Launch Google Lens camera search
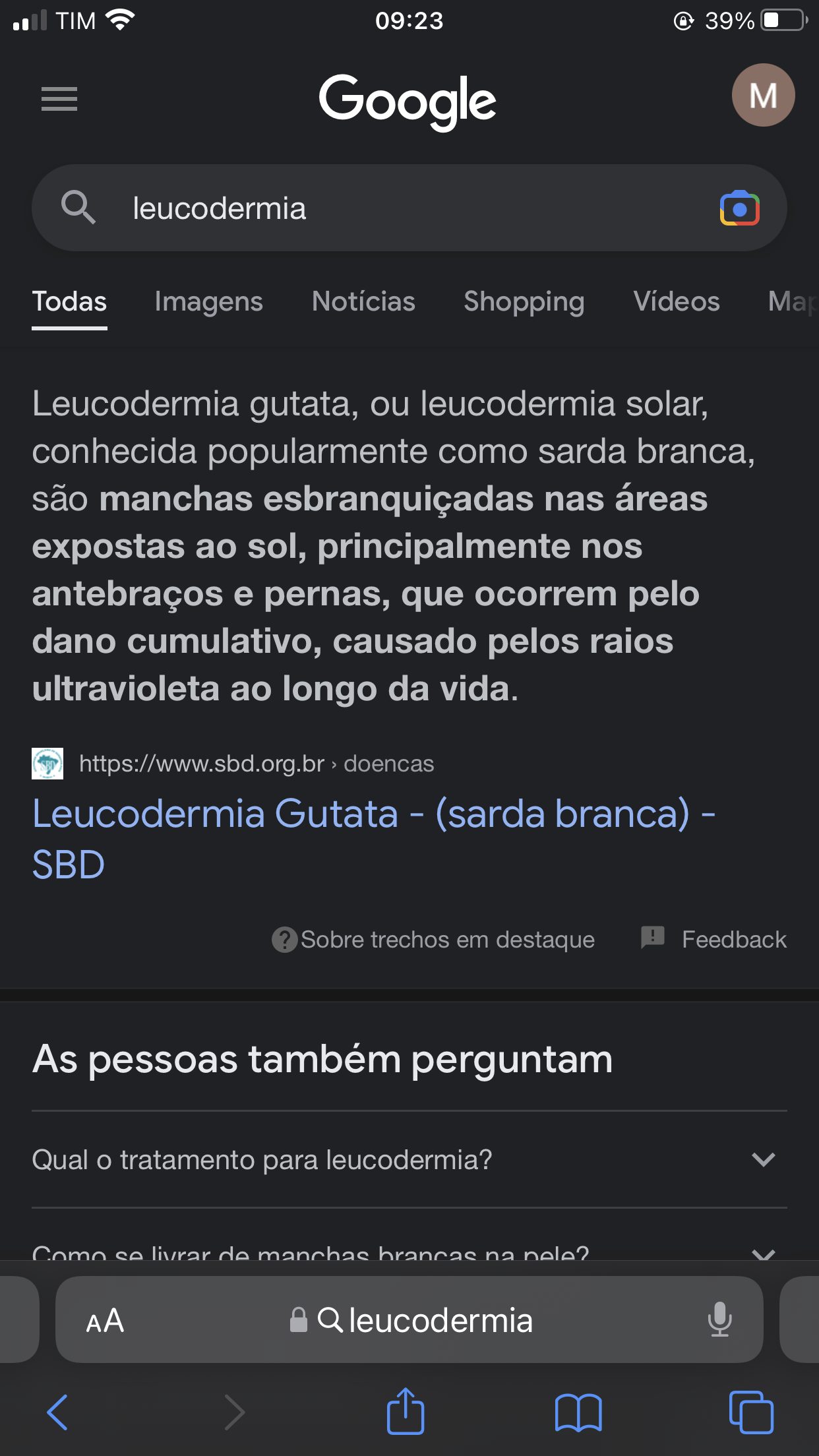819x1456 pixels. pos(739,208)
